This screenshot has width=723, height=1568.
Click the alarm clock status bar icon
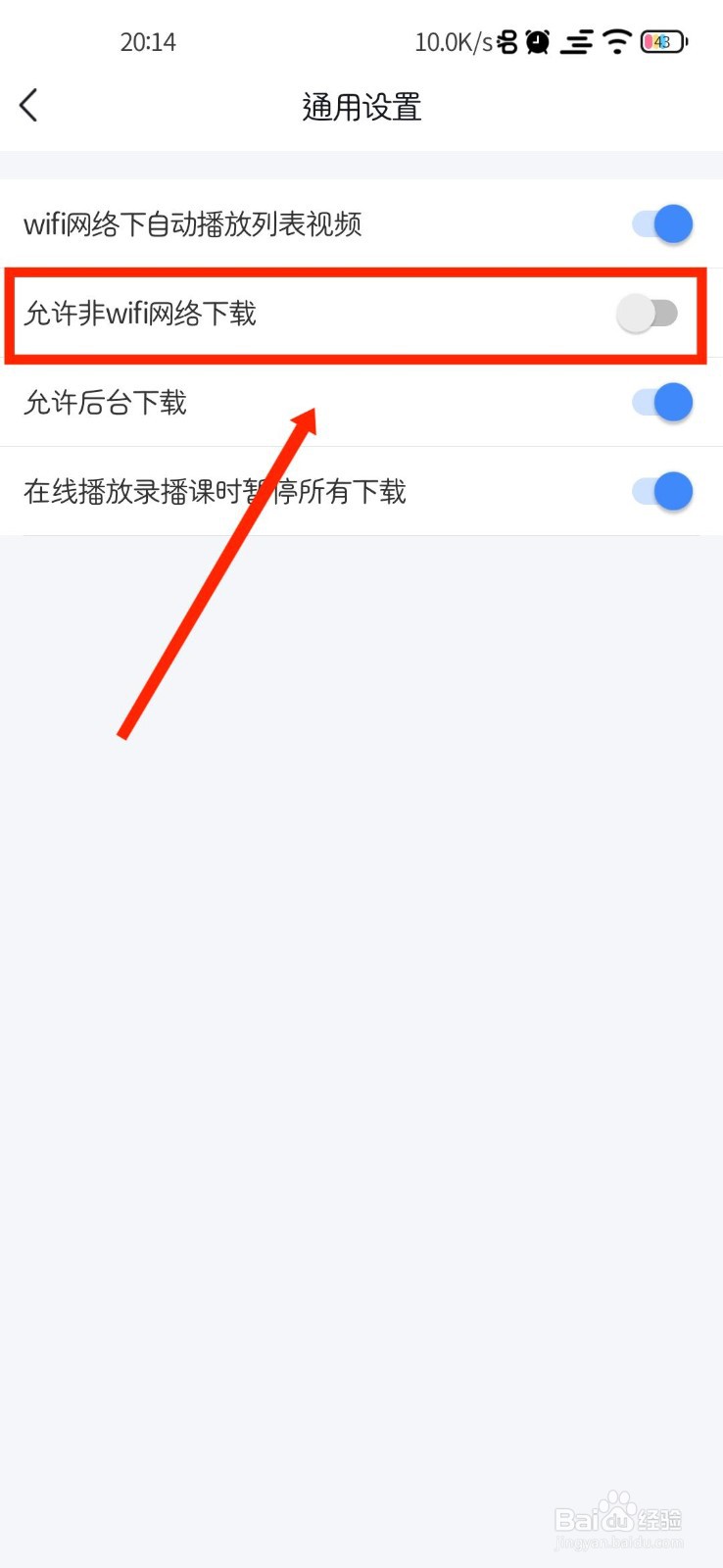536,41
